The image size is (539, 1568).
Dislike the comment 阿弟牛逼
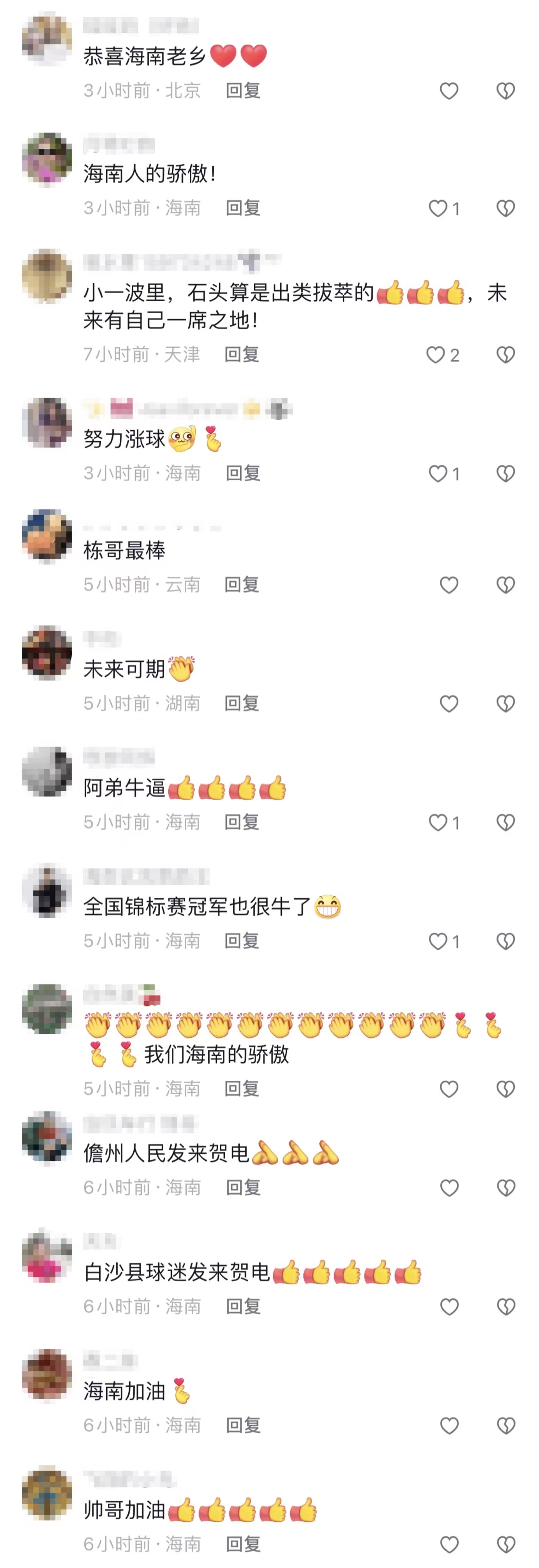click(x=506, y=822)
